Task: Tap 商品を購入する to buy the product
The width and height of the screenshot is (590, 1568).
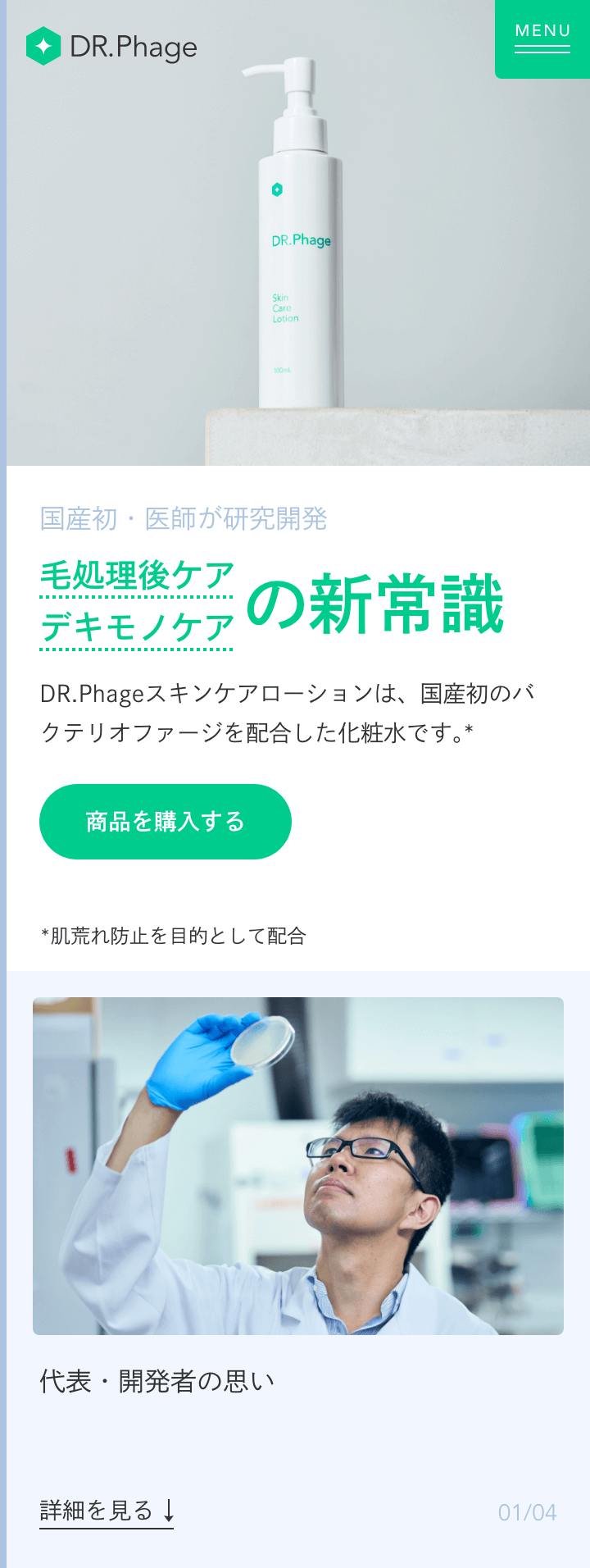Action: pyautogui.click(x=166, y=822)
